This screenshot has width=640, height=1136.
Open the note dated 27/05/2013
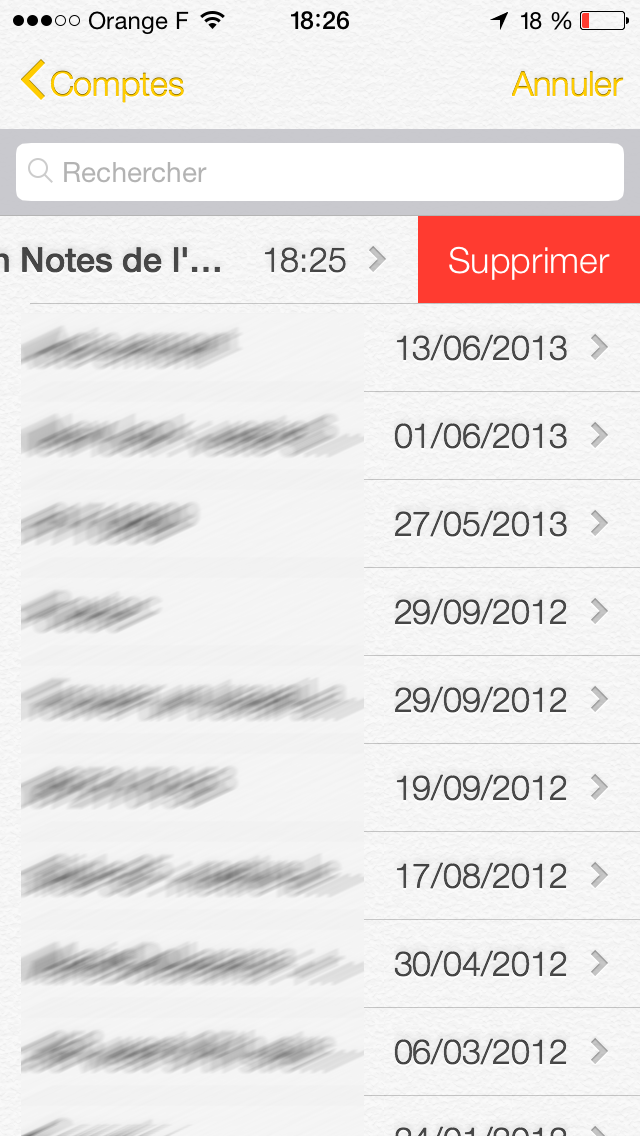pos(320,524)
